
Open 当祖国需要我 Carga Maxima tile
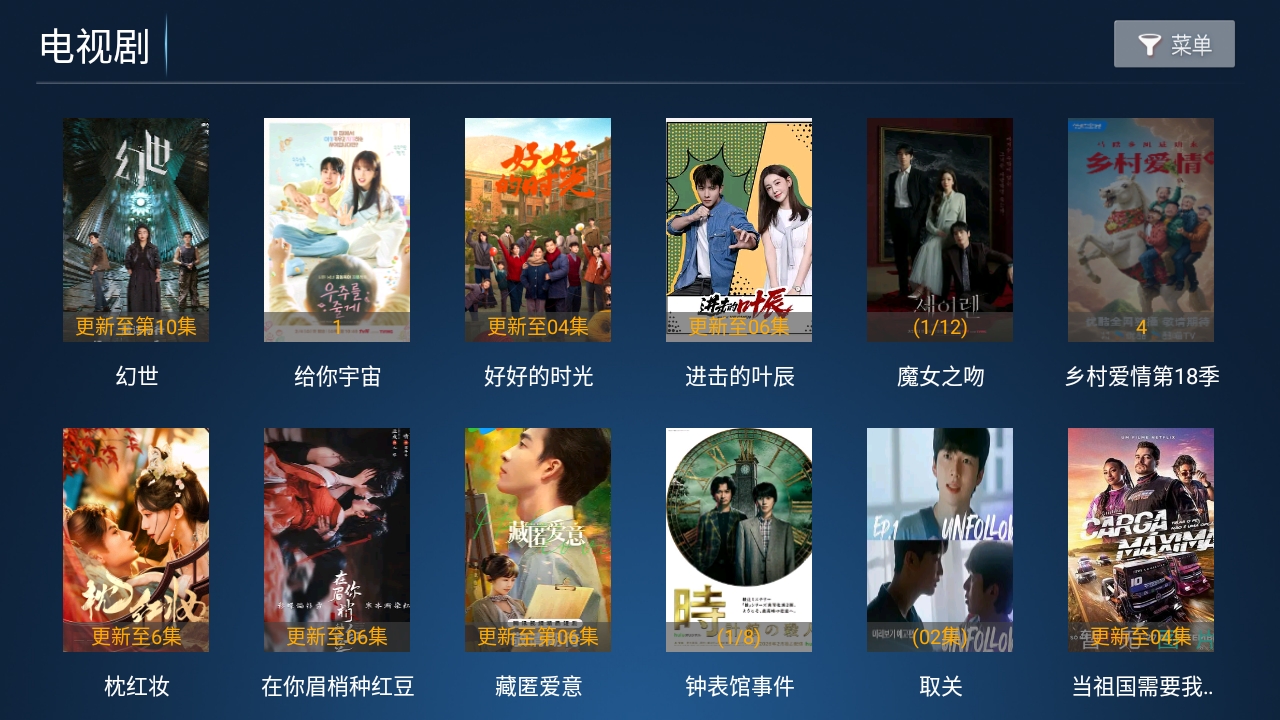coord(1141,540)
